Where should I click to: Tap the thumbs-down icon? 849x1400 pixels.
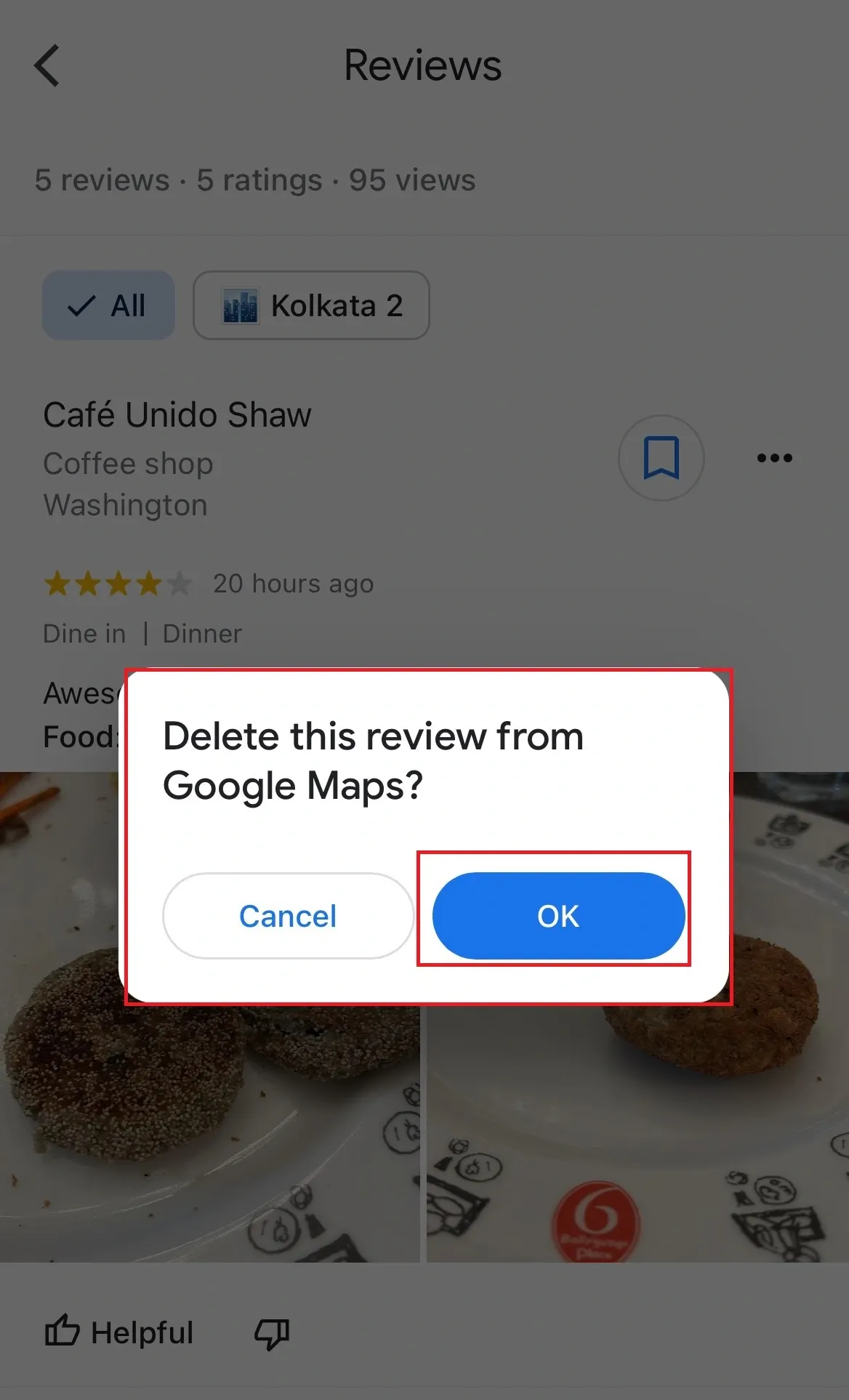pos(272,1334)
